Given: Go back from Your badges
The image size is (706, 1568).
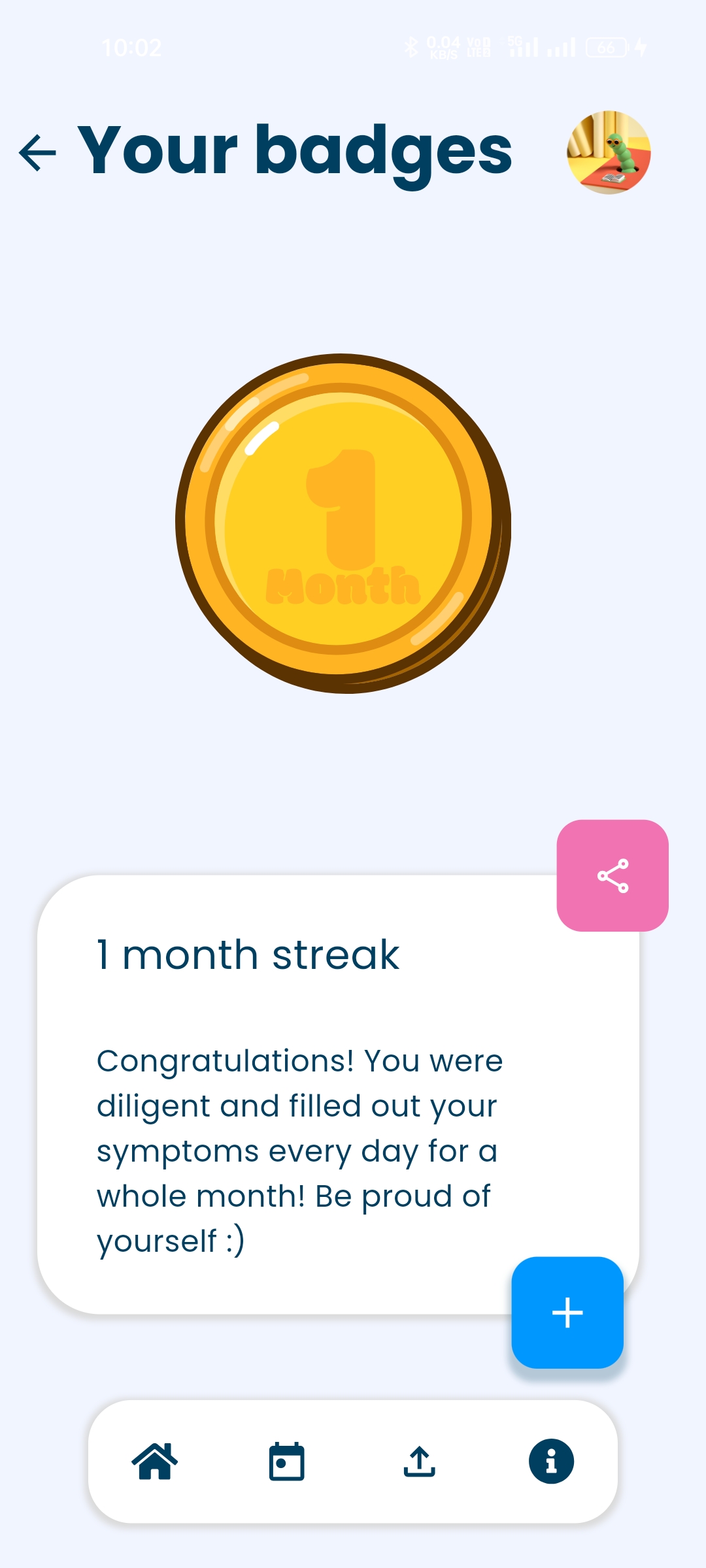Looking at the screenshot, I should (38, 153).
